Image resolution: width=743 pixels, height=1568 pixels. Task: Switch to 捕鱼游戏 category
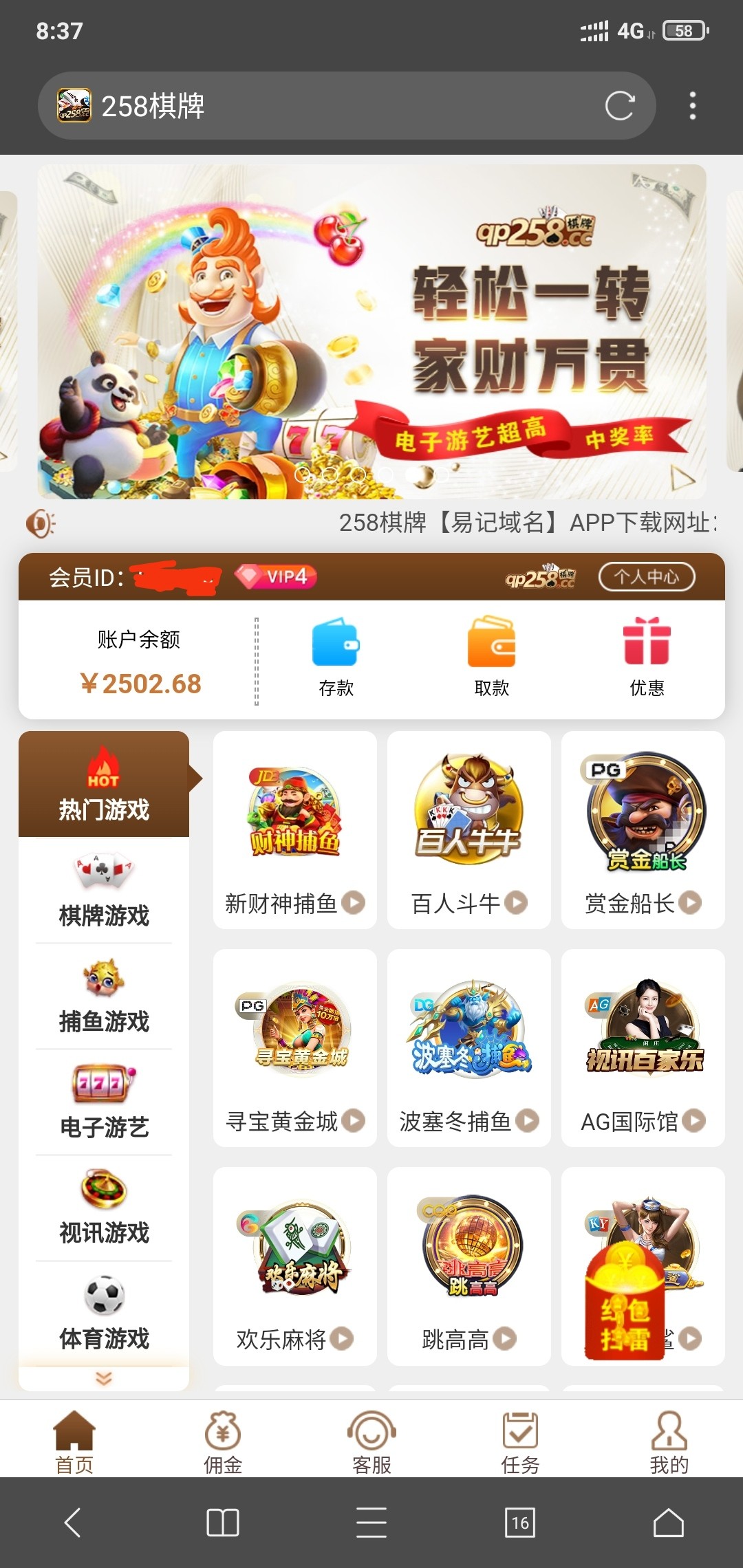(104, 997)
